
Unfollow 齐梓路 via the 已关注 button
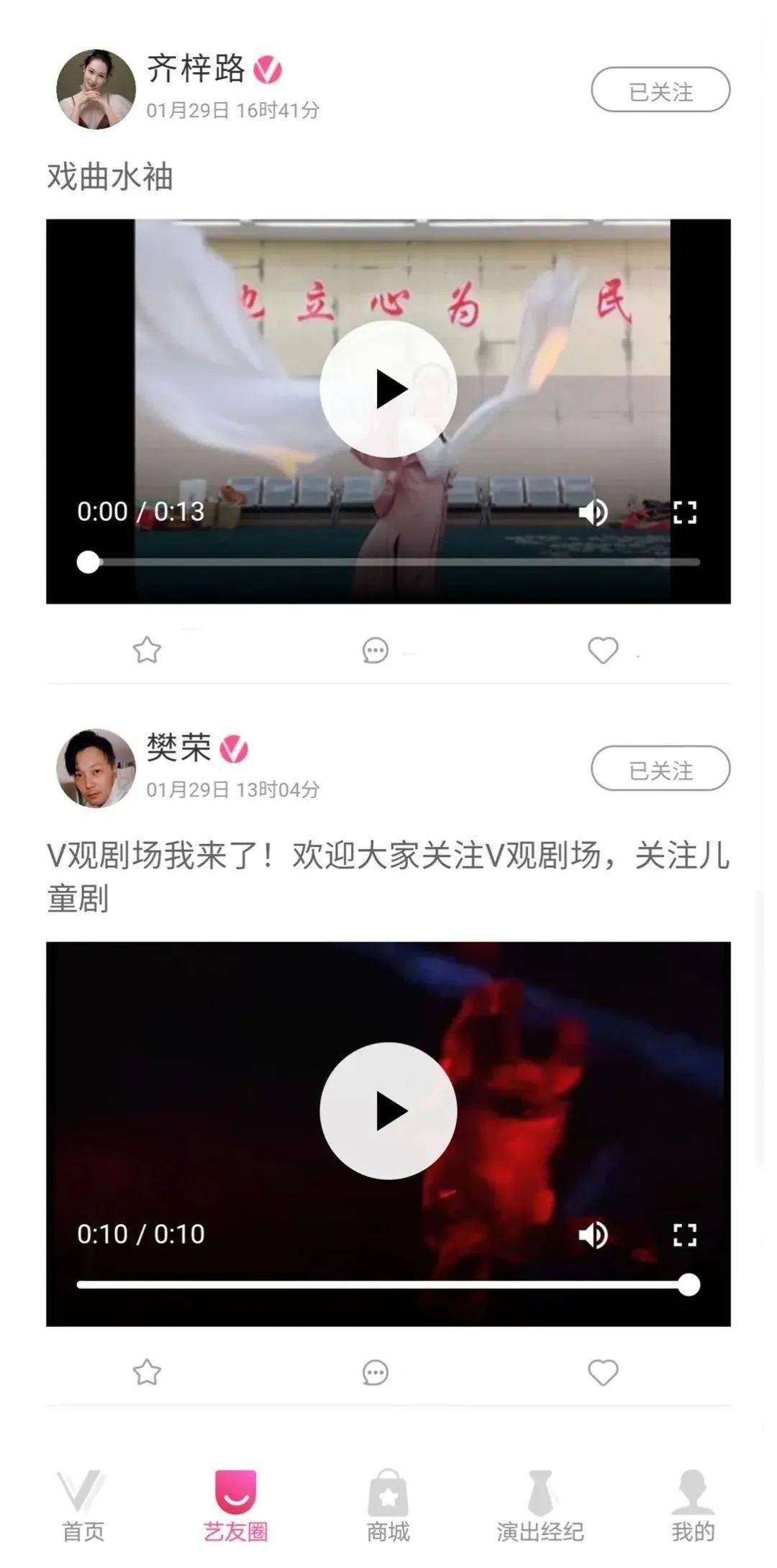pyautogui.click(x=660, y=90)
